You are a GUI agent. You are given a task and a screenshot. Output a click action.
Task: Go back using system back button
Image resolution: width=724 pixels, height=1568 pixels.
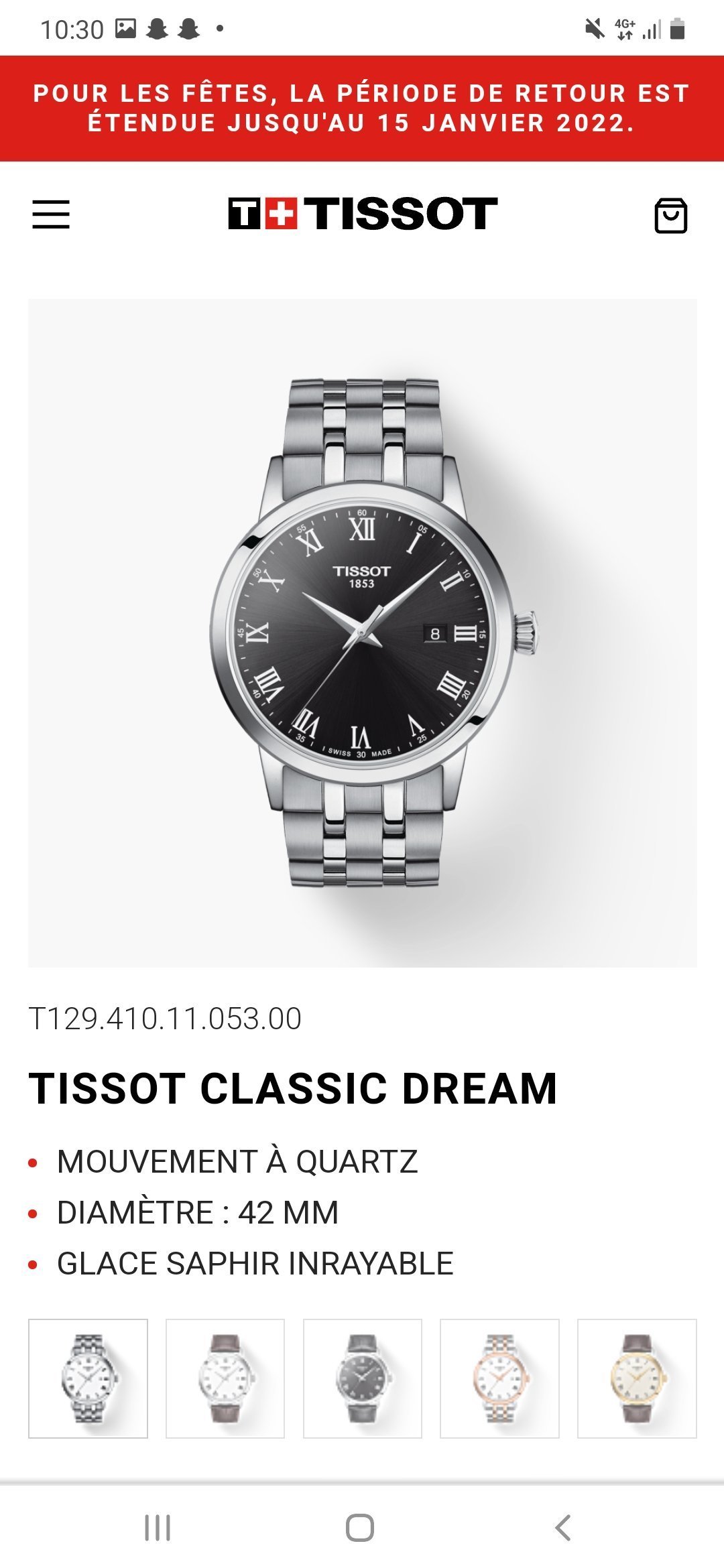pyautogui.click(x=563, y=1528)
